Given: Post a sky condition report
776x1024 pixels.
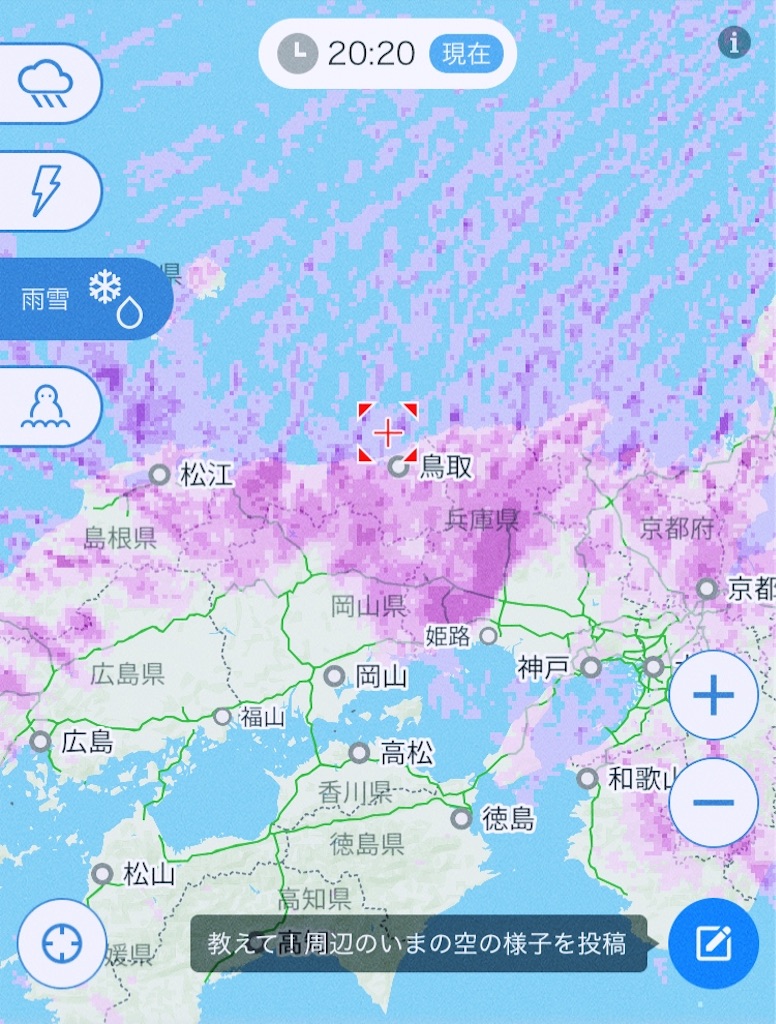Looking at the screenshot, I should [713, 943].
